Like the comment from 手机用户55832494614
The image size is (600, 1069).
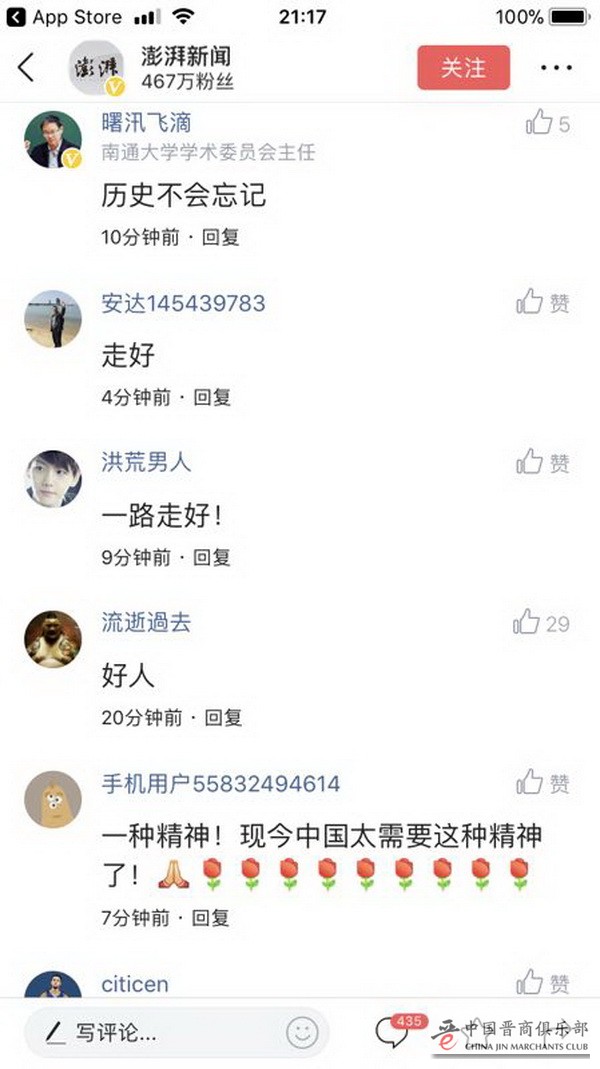[530, 782]
